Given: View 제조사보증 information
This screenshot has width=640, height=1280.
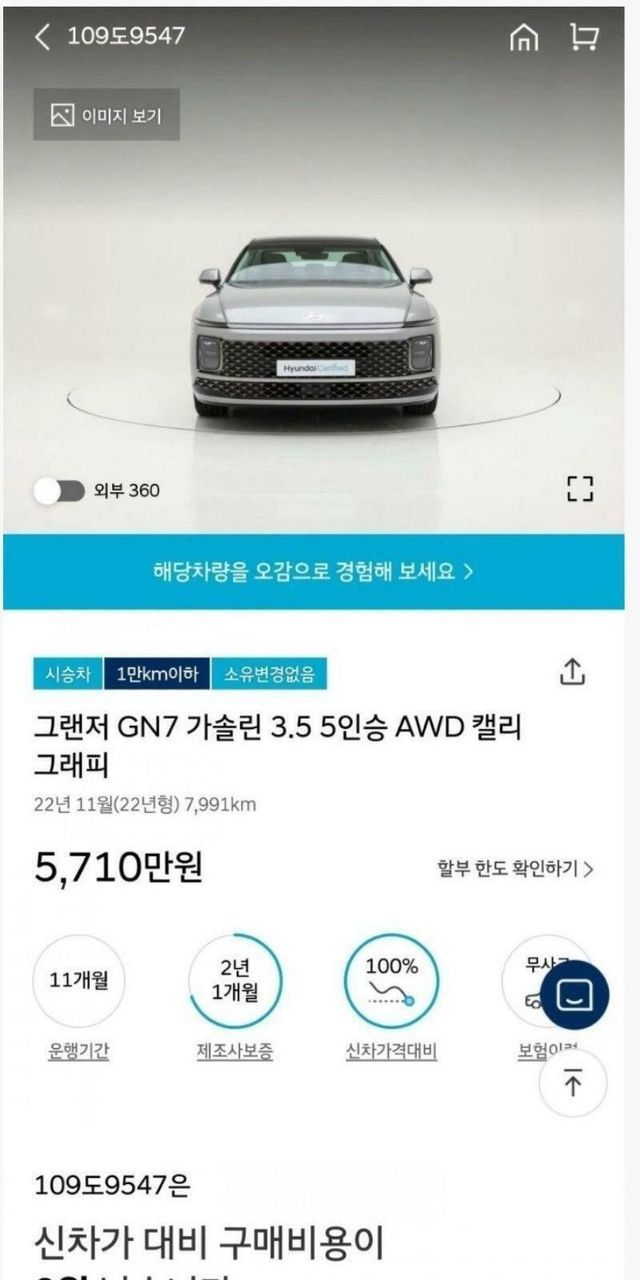Looking at the screenshot, I should coord(235,1051).
